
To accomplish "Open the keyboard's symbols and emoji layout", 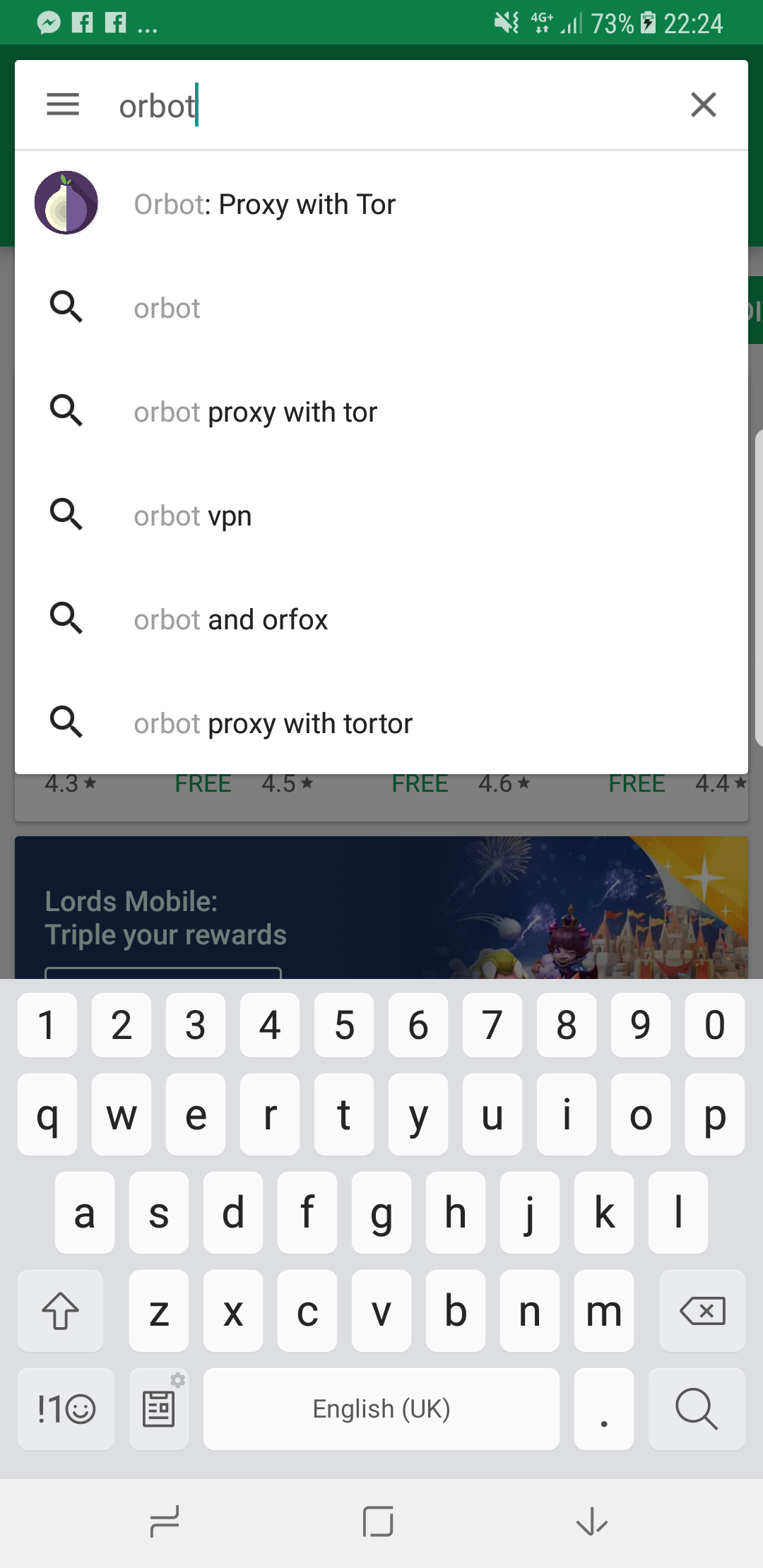I will (66, 1409).
